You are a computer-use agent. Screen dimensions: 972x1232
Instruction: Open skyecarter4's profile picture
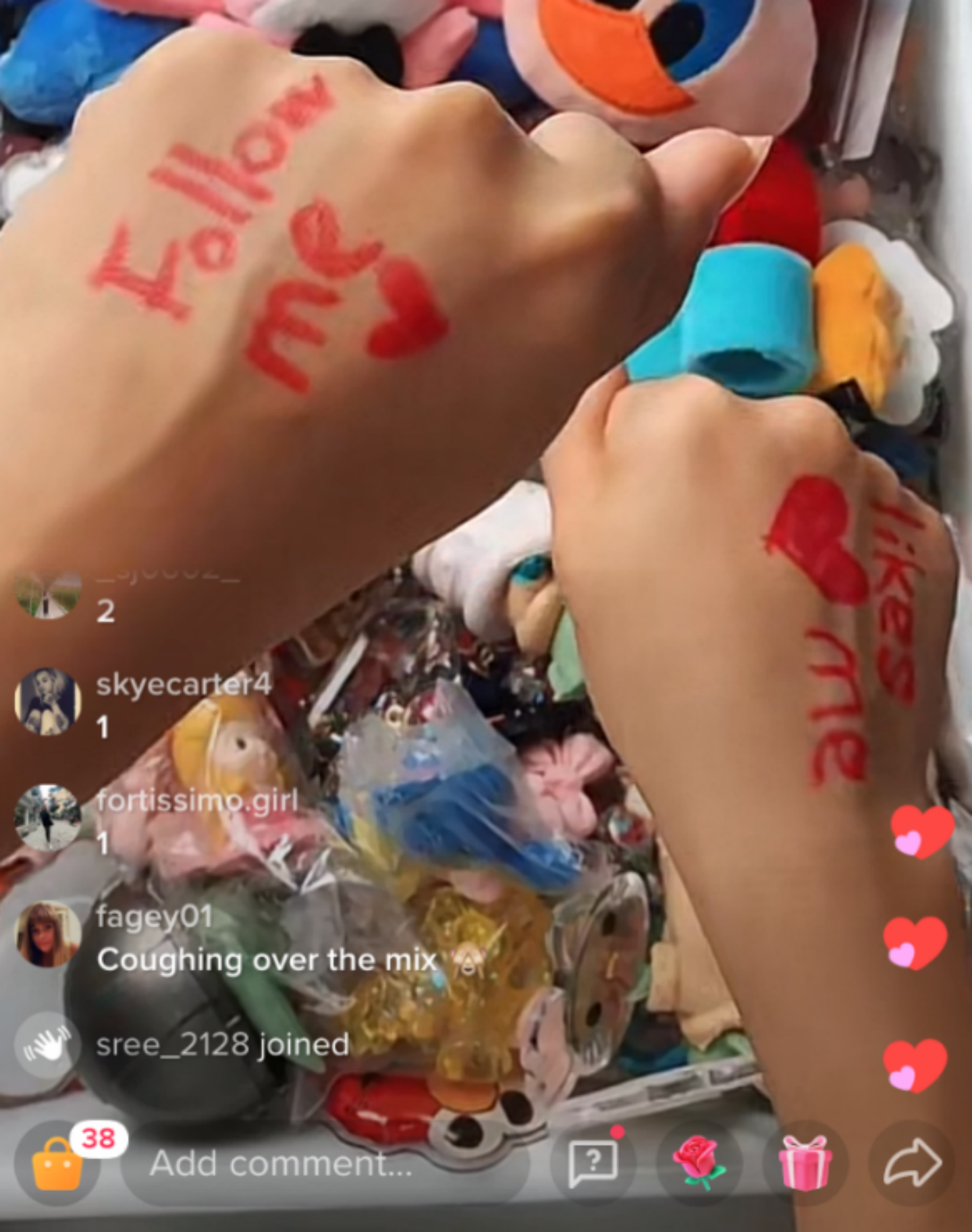[x=47, y=702]
